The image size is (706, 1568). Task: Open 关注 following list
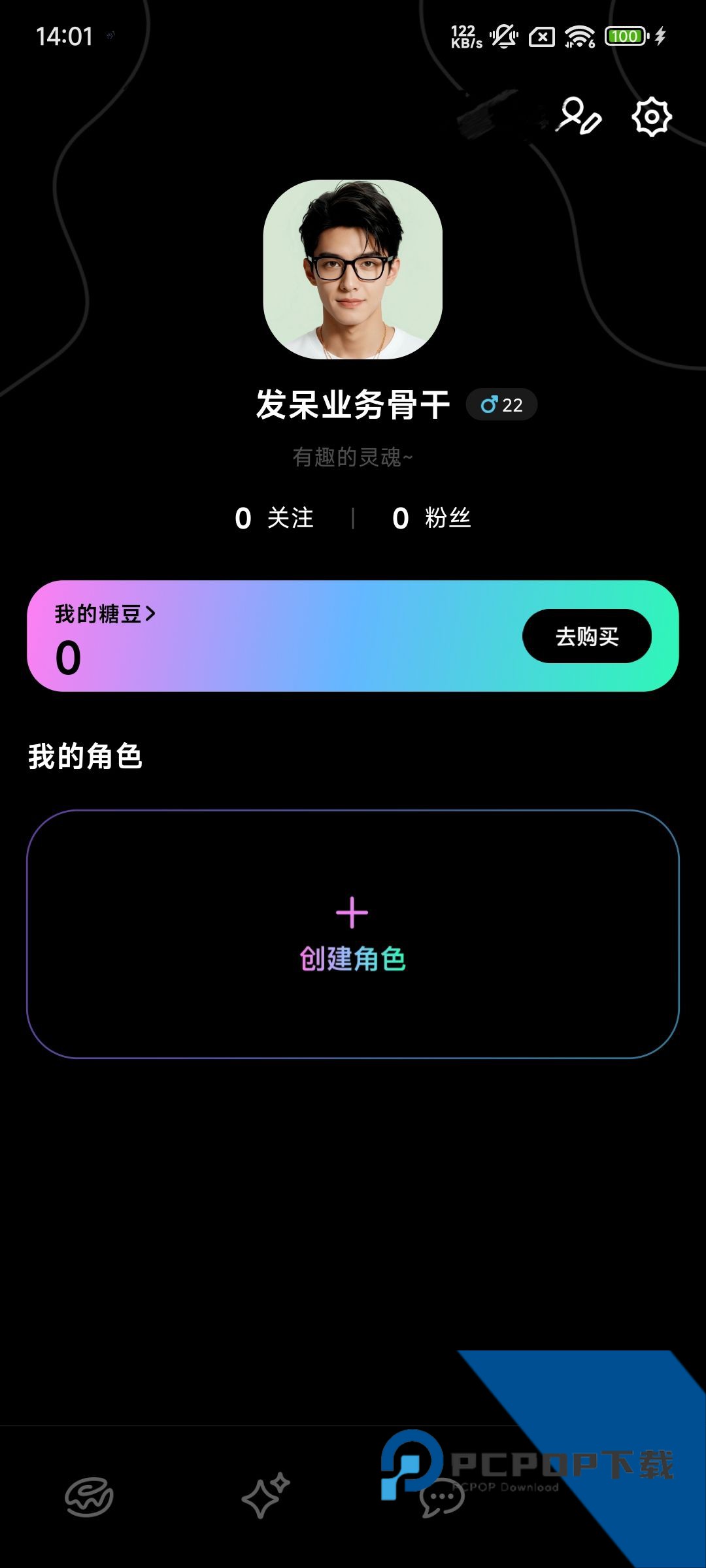pos(275,517)
